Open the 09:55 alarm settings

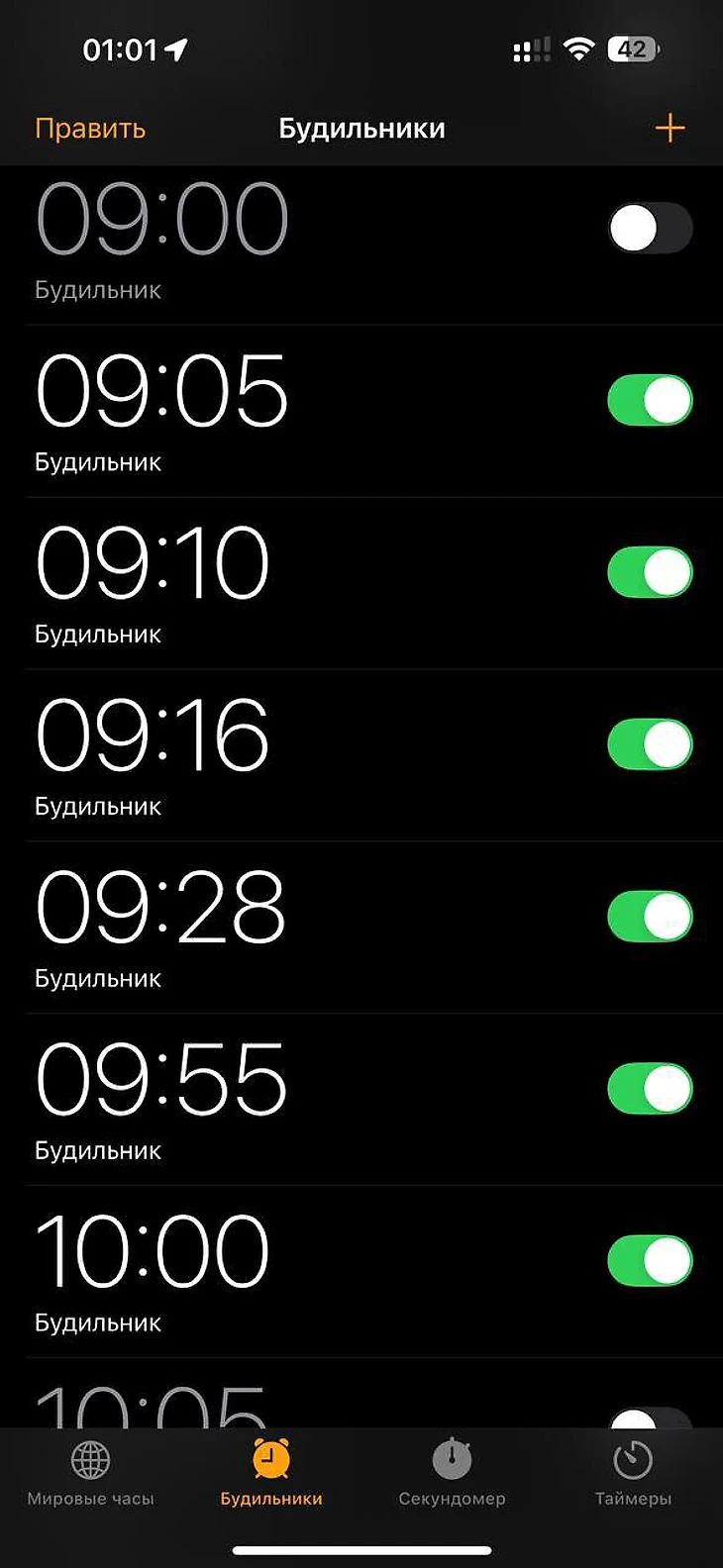pyautogui.click(x=297, y=1099)
